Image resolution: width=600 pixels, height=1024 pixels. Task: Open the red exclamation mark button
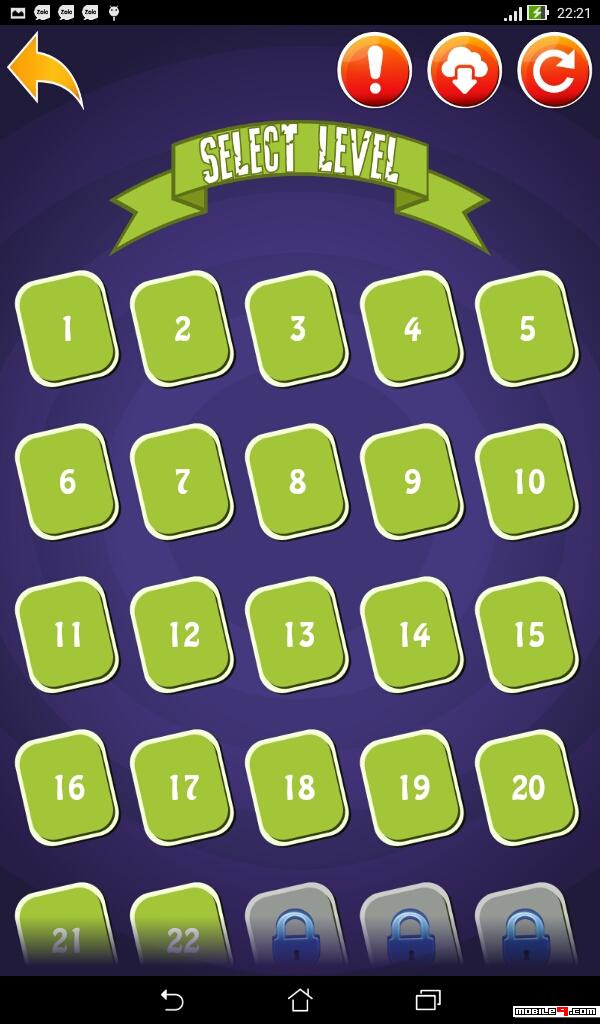coord(375,70)
